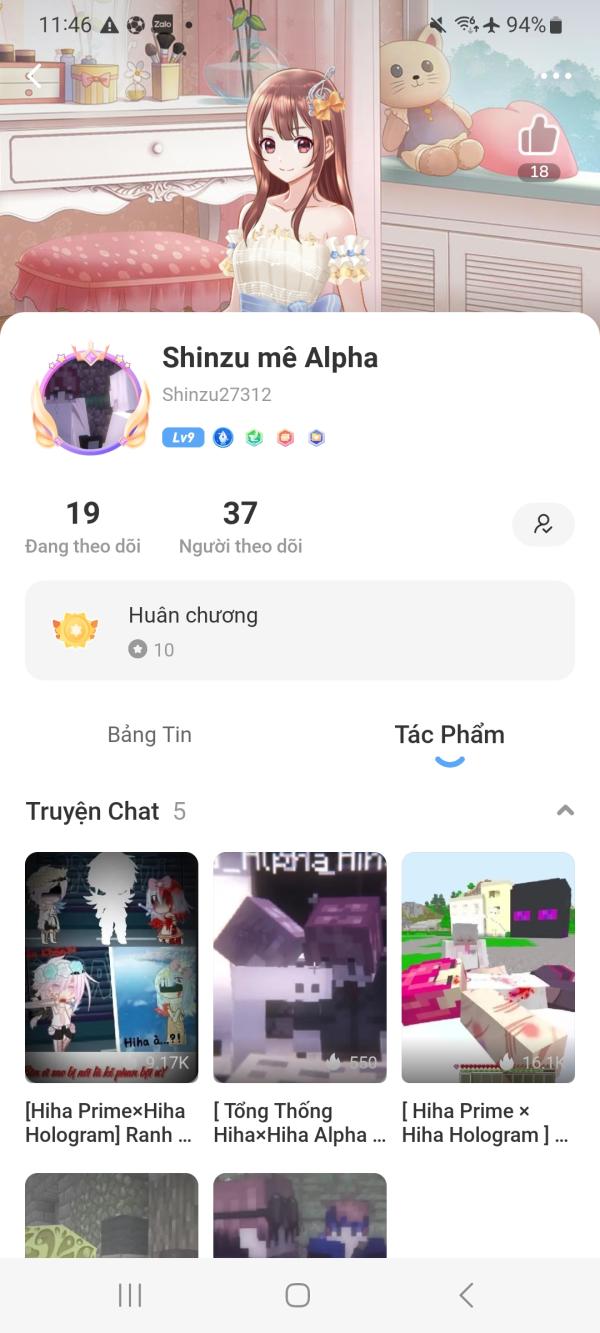The height and width of the screenshot is (1333, 600).
Task: Like this profile with the thumbs-up
Action: (x=539, y=137)
